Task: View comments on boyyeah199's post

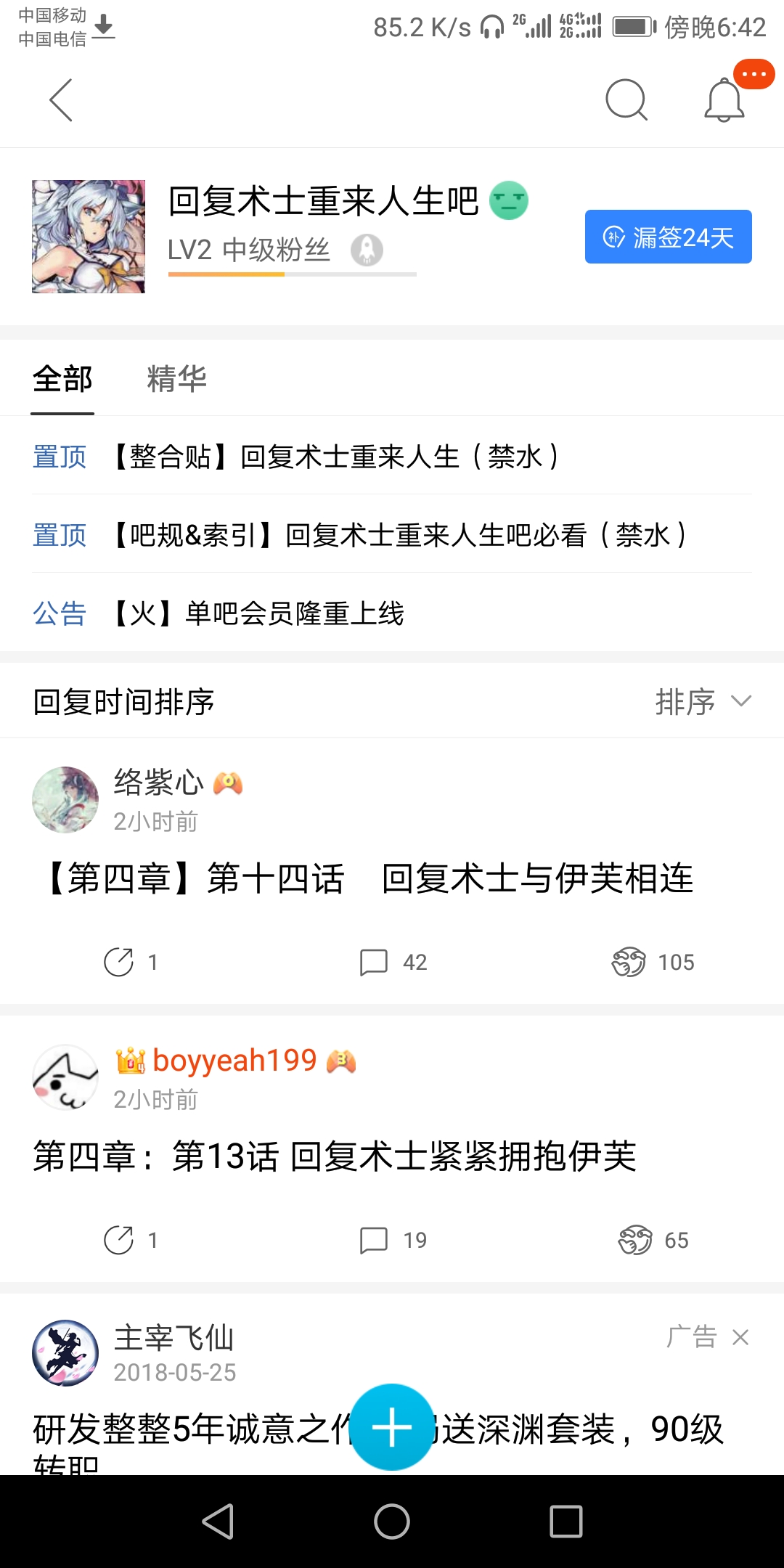Action: tap(393, 1240)
